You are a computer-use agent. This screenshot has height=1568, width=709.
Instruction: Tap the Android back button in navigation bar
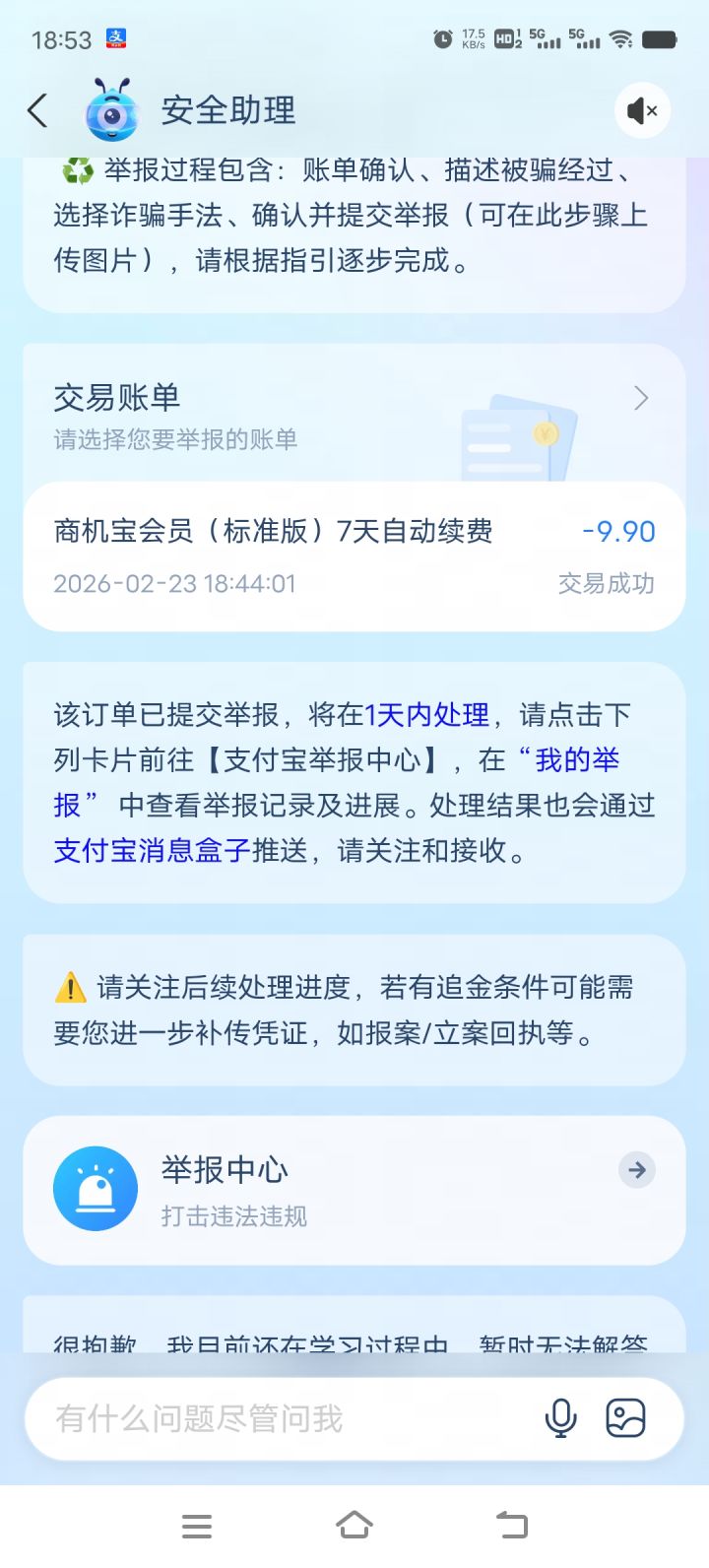pyautogui.click(x=511, y=1525)
